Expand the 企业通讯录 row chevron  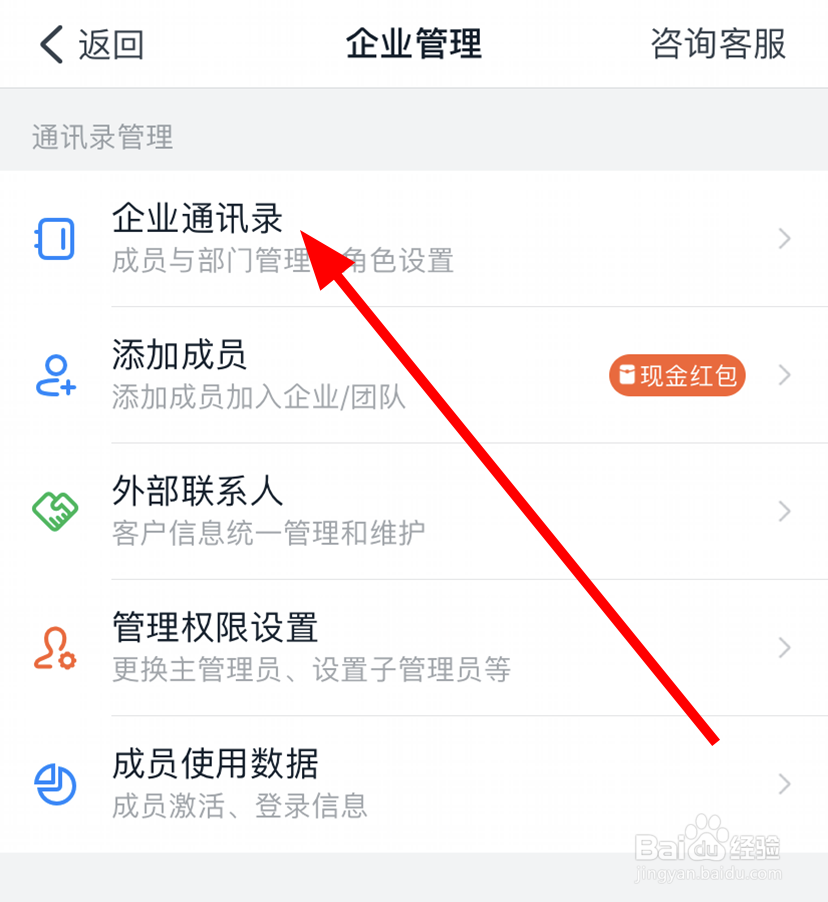point(784,238)
